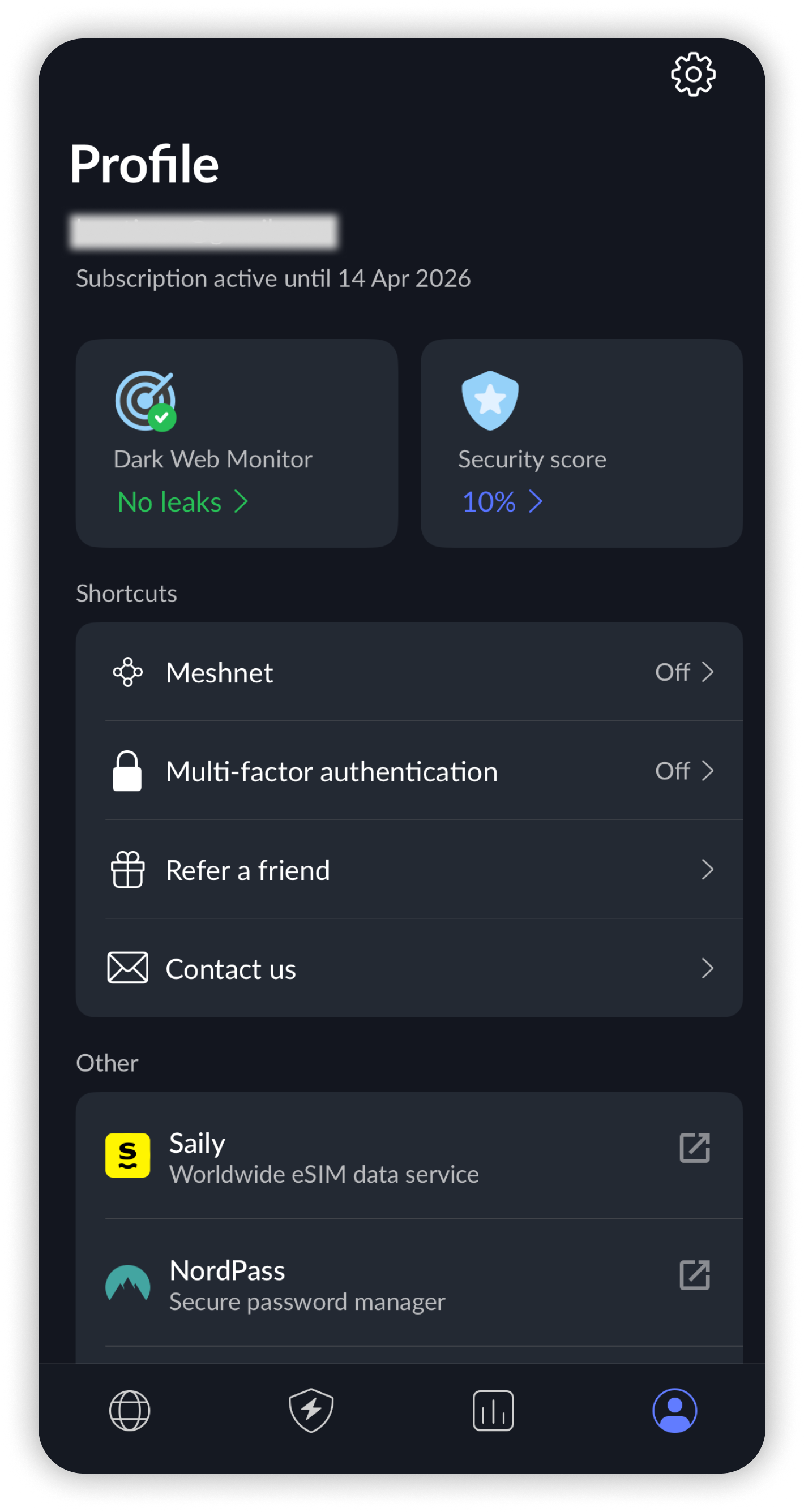
Task: Open the Contact us row
Action: (x=409, y=968)
